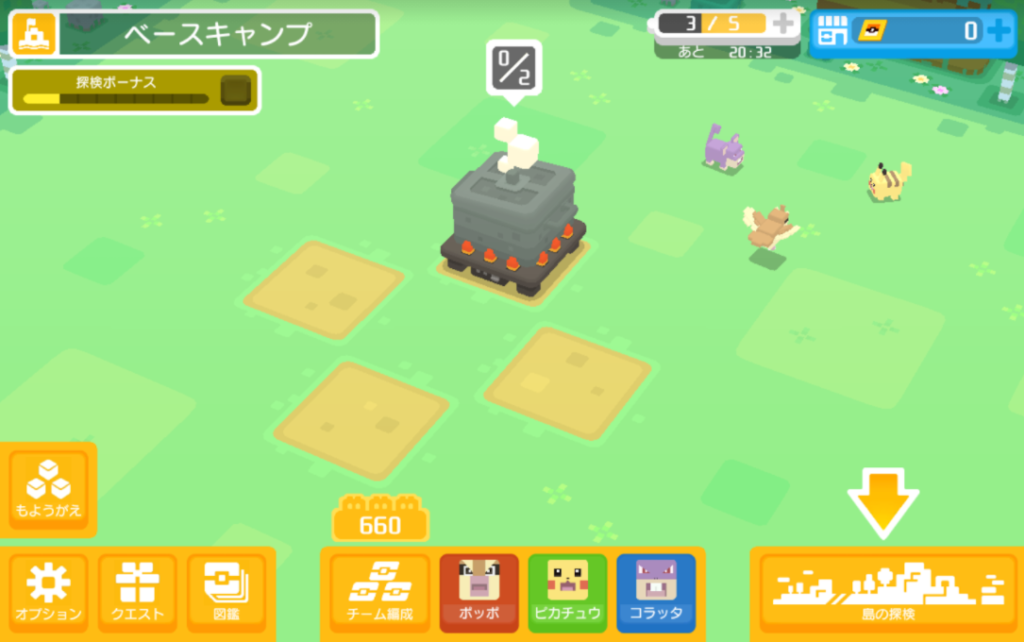1024x642 pixels.
Task: Select ポッポ team slot
Action: click(x=478, y=592)
